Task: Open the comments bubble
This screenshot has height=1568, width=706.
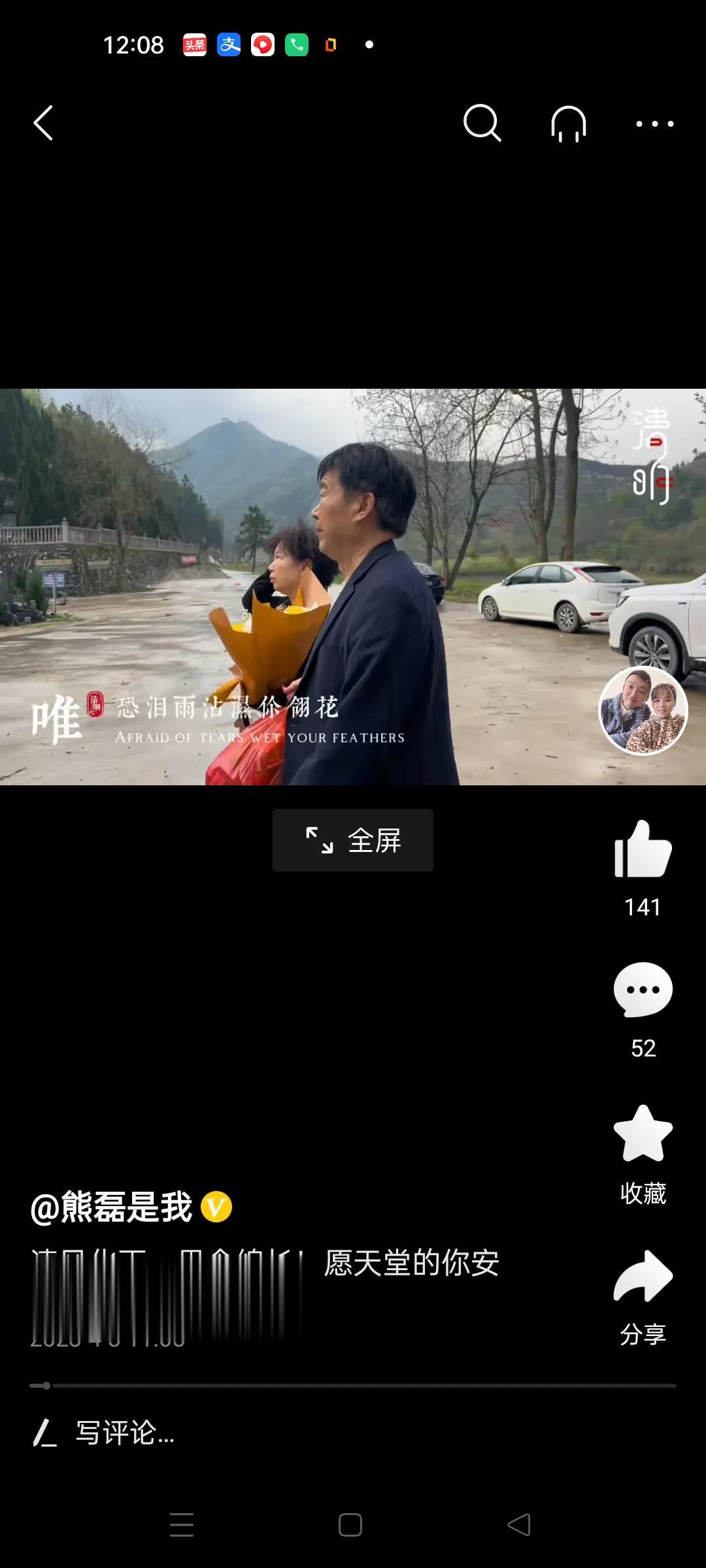Action: (x=643, y=990)
